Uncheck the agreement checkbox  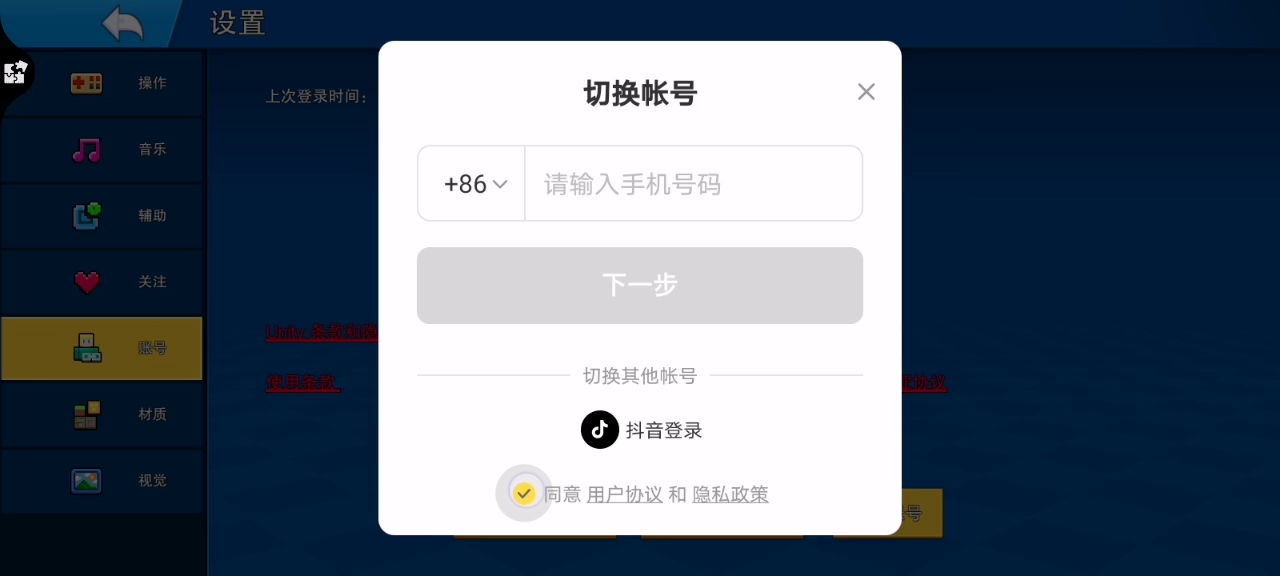coord(524,493)
